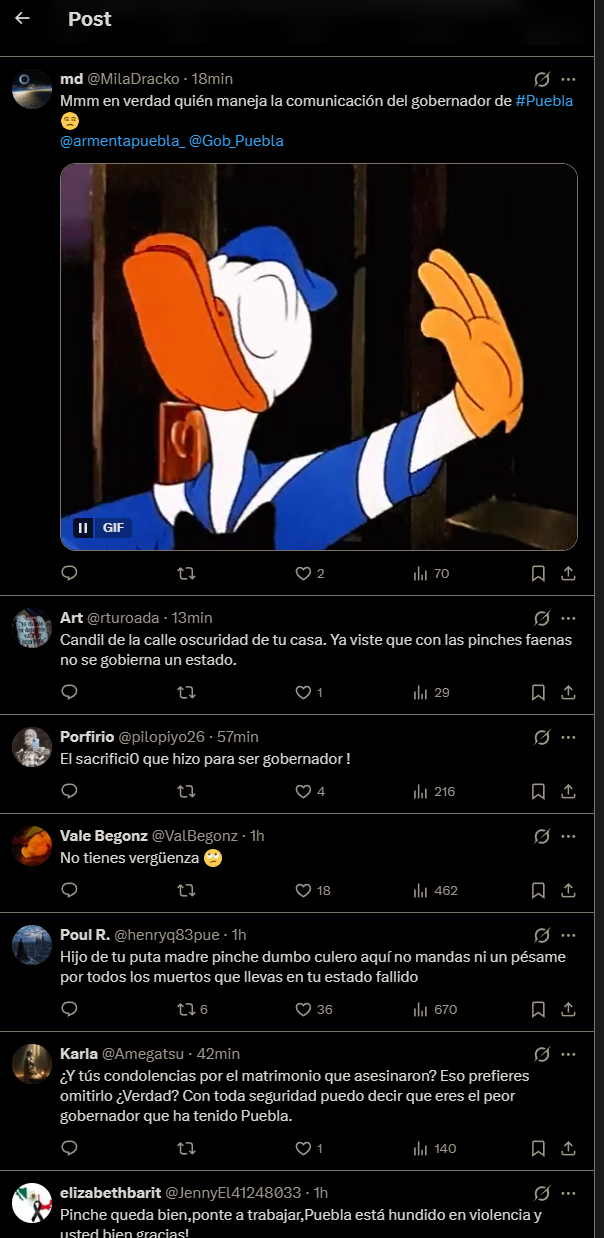Bookmark Karla's comment
The image size is (604, 1238).
pyautogui.click(x=537, y=1148)
